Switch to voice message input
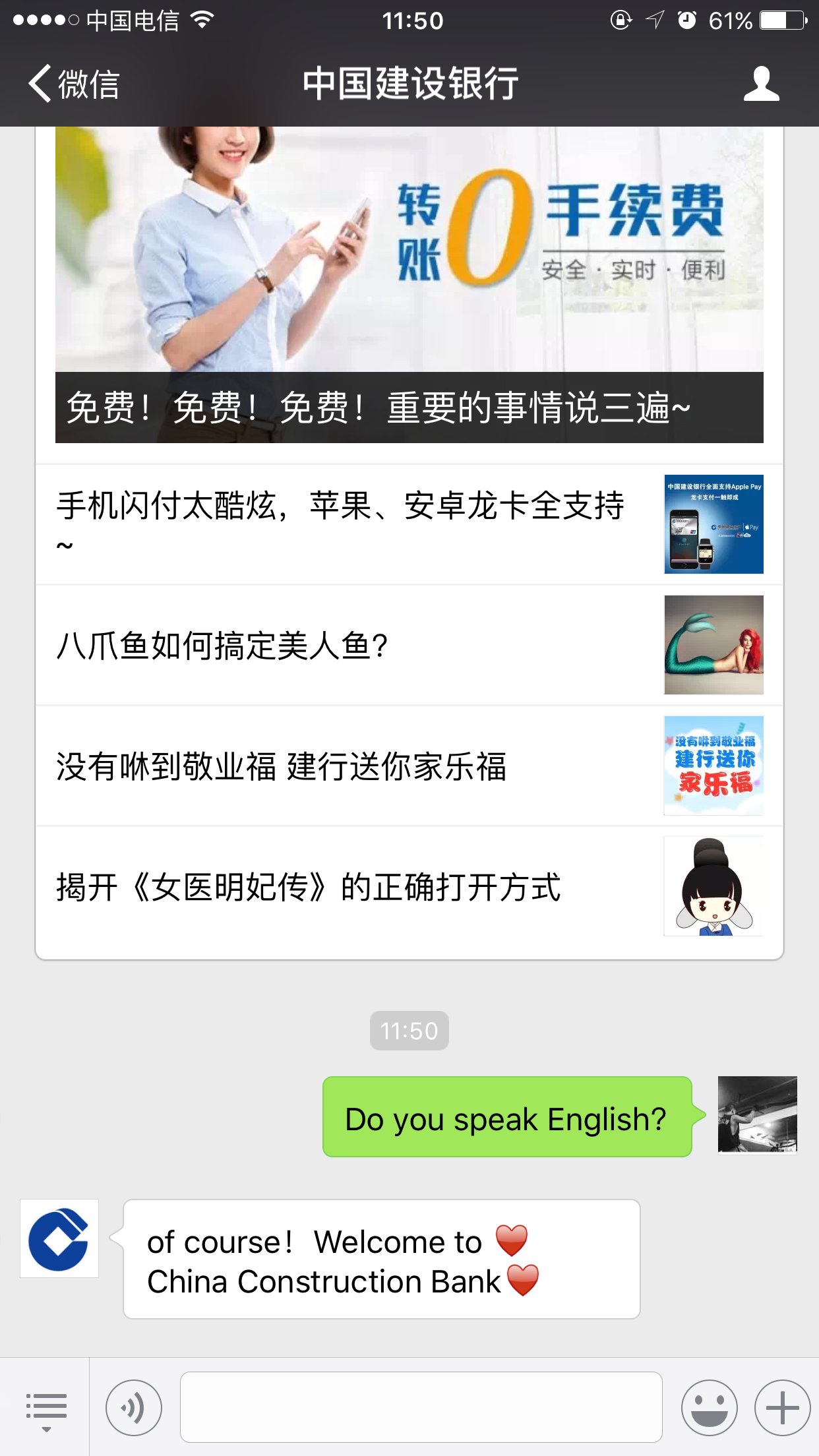The image size is (819, 1456). [x=134, y=1408]
